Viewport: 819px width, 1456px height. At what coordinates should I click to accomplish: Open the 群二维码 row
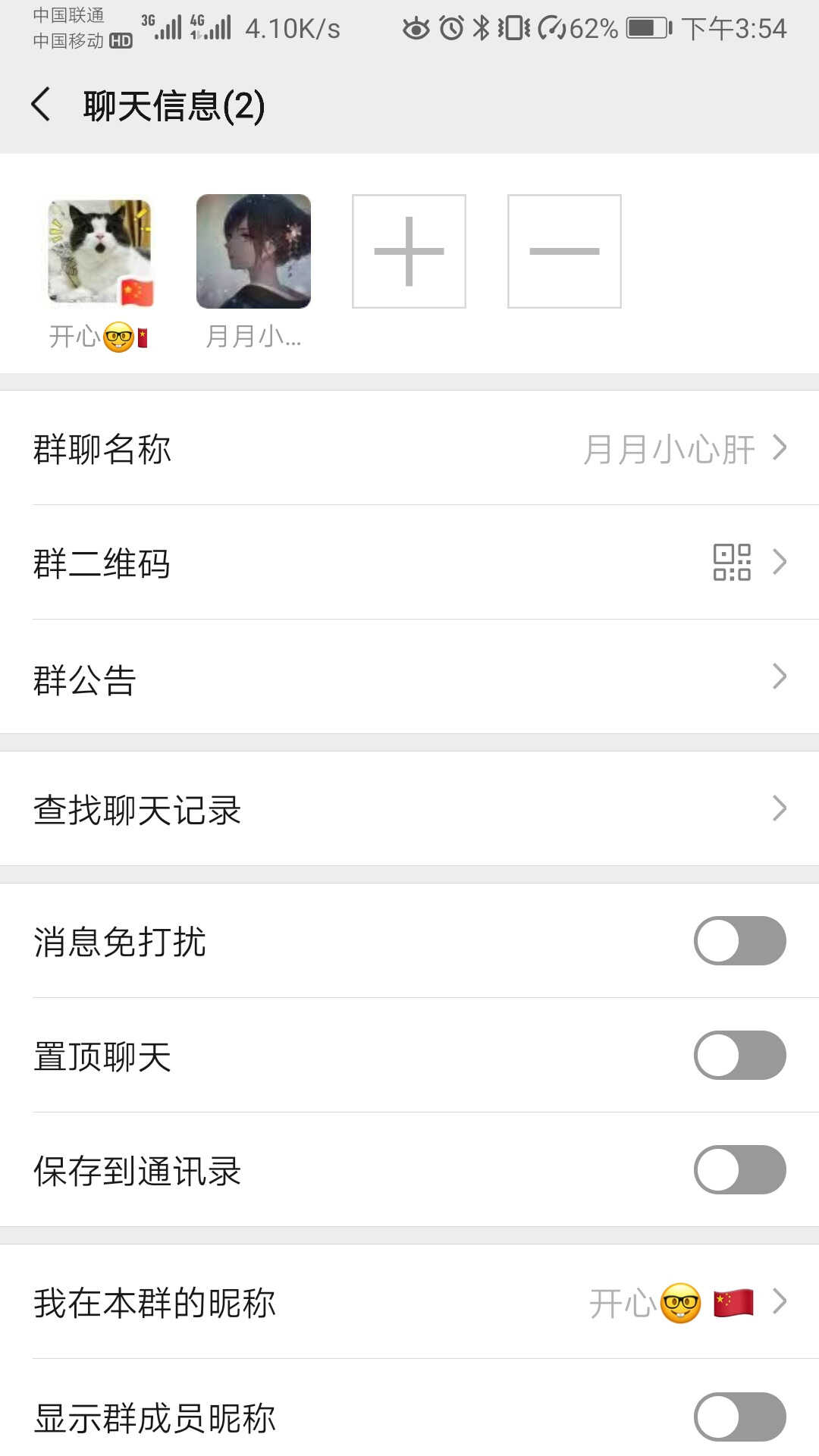click(409, 563)
